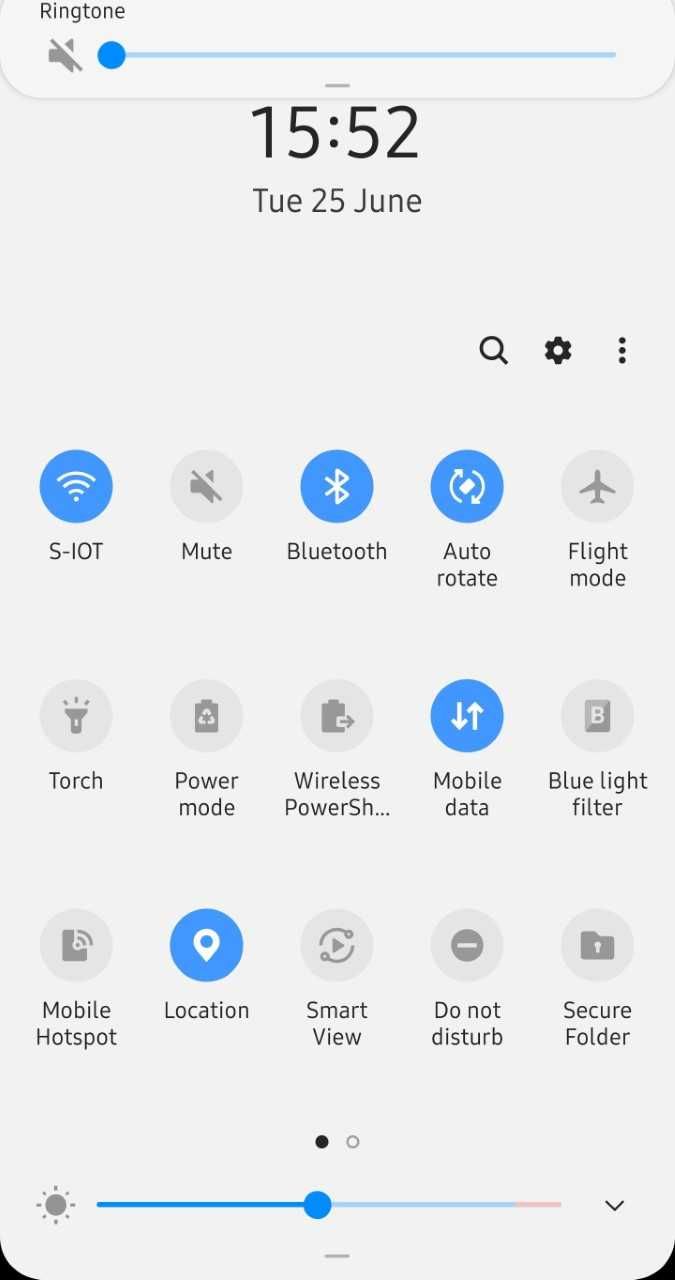
Task: Turn off Auto rotate
Action: tap(467, 487)
